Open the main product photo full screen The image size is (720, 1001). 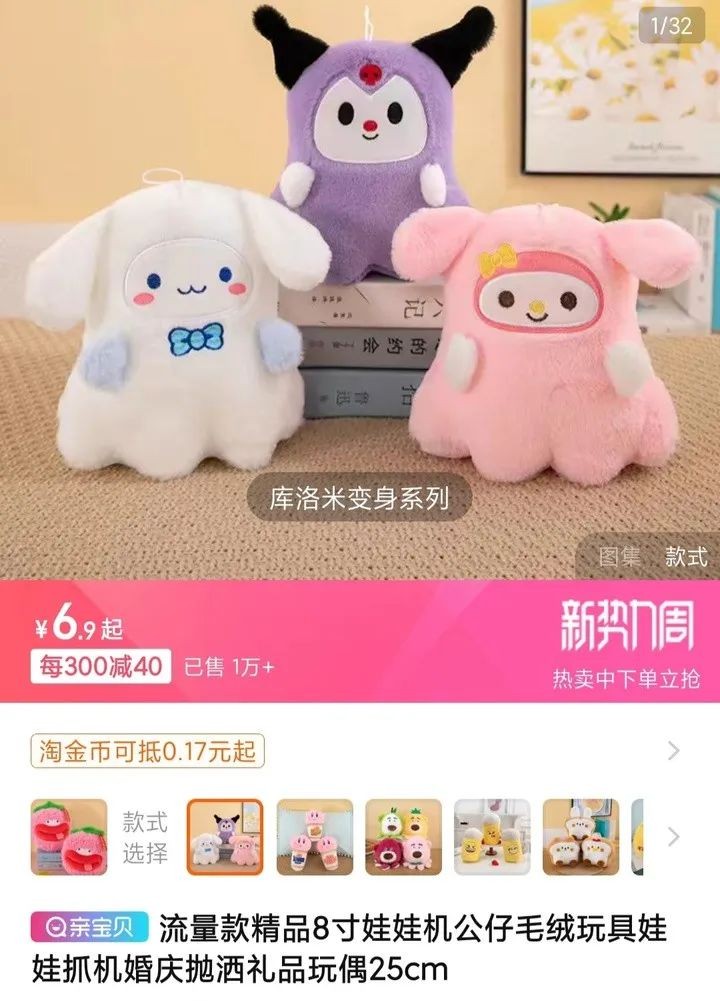pos(360,280)
